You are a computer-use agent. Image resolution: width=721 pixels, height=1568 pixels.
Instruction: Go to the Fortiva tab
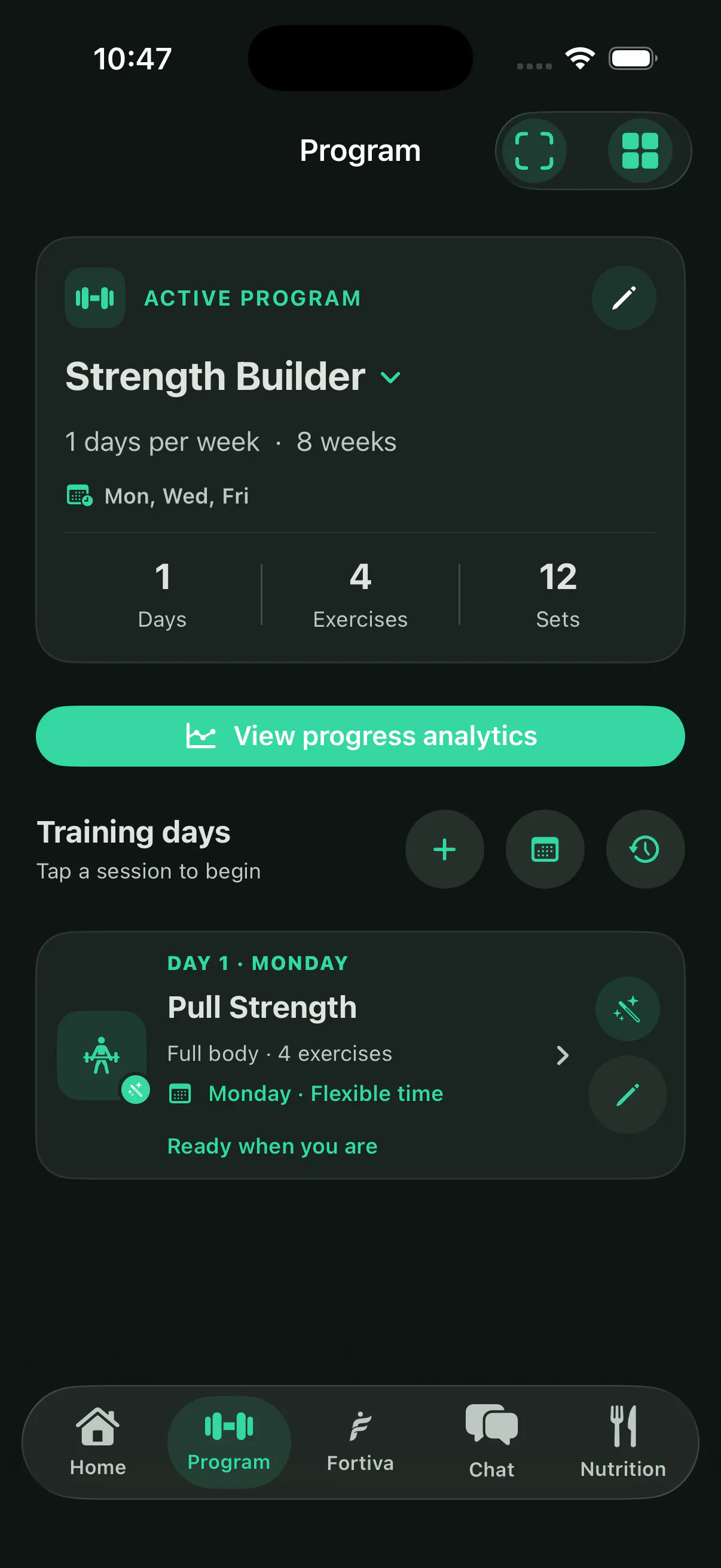point(360,1441)
